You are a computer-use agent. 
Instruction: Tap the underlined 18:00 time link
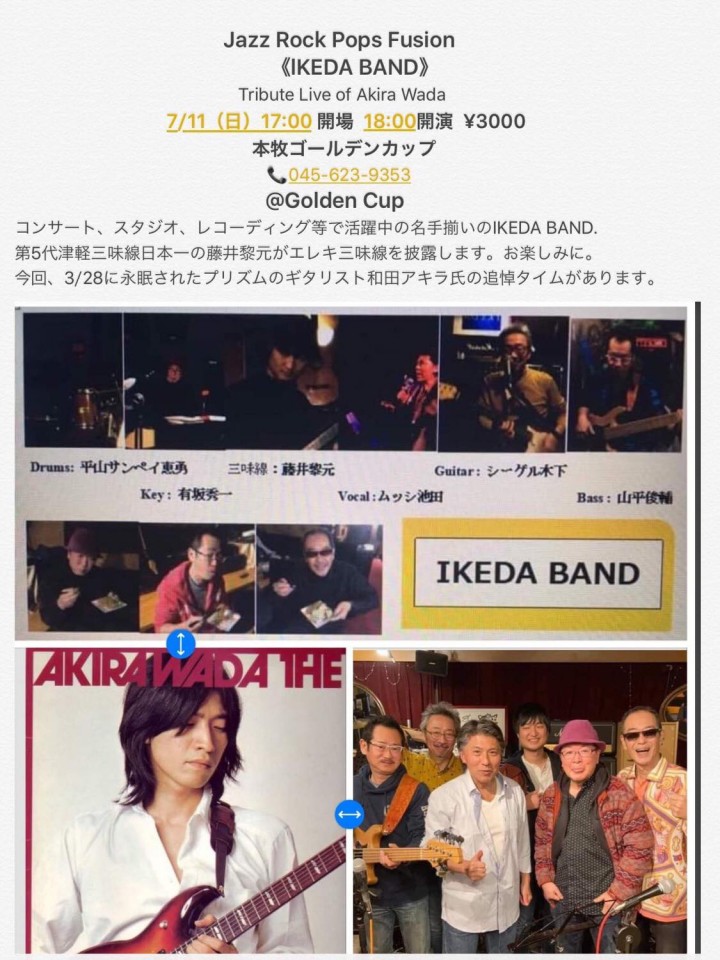389,122
